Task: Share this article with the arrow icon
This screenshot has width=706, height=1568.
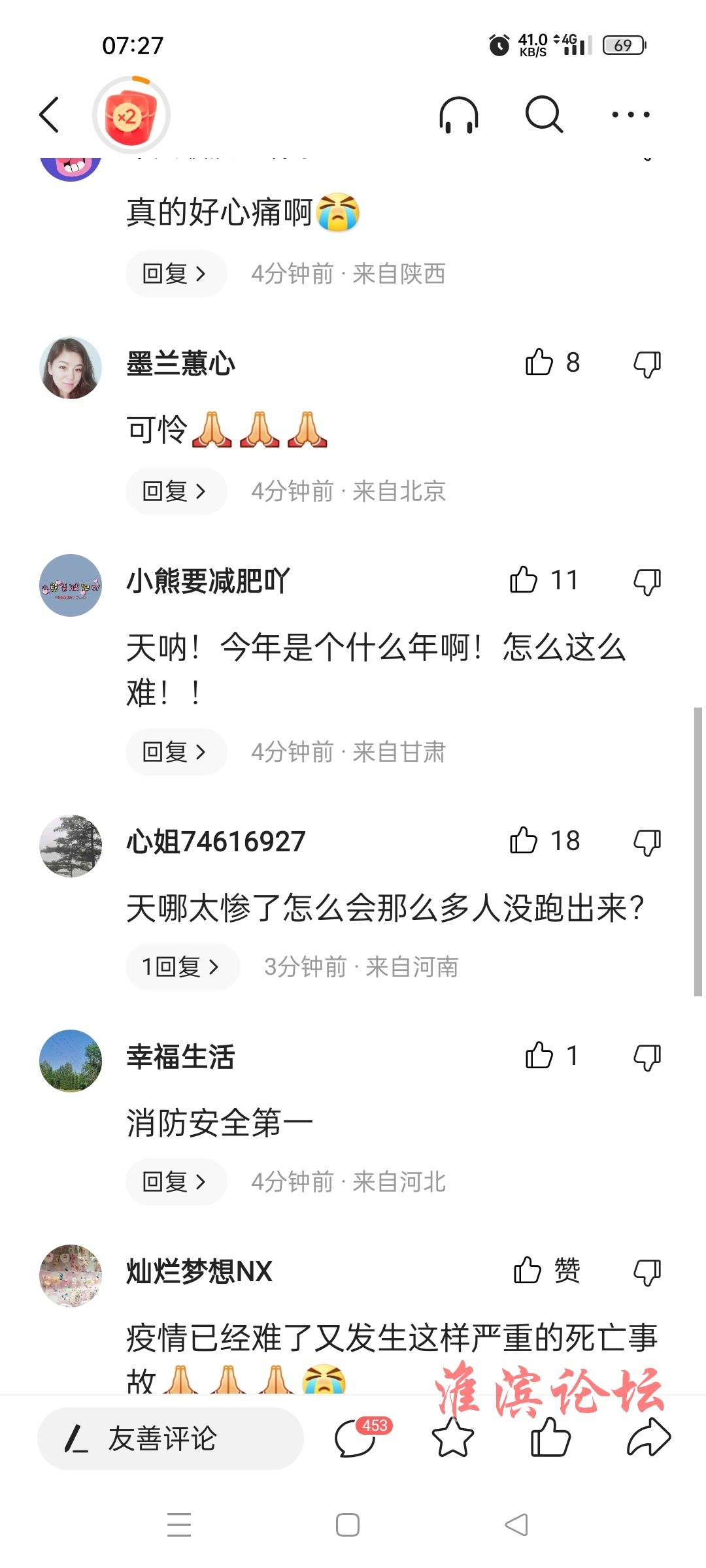Action: (x=648, y=1439)
